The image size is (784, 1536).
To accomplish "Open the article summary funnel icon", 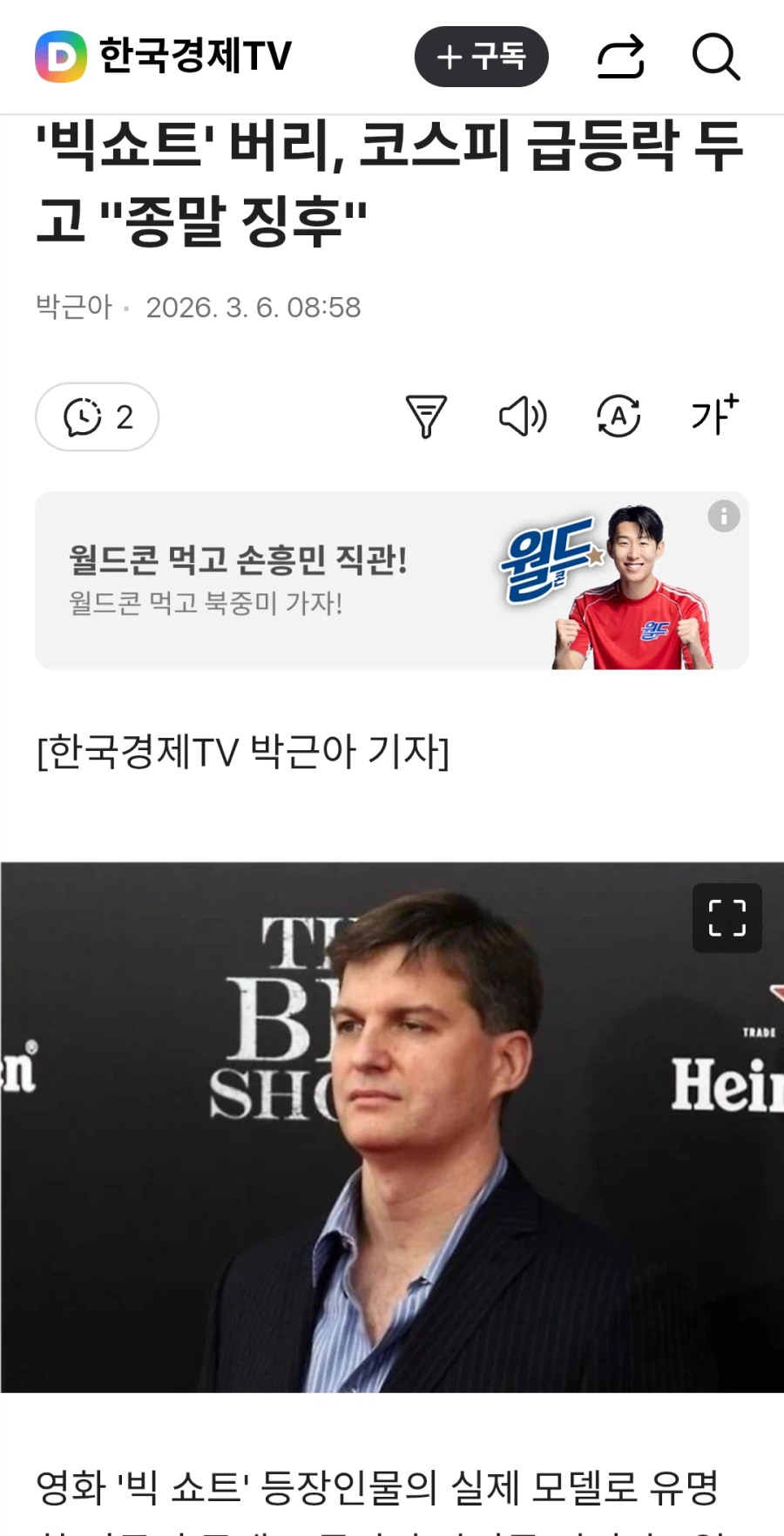I will [x=426, y=416].
